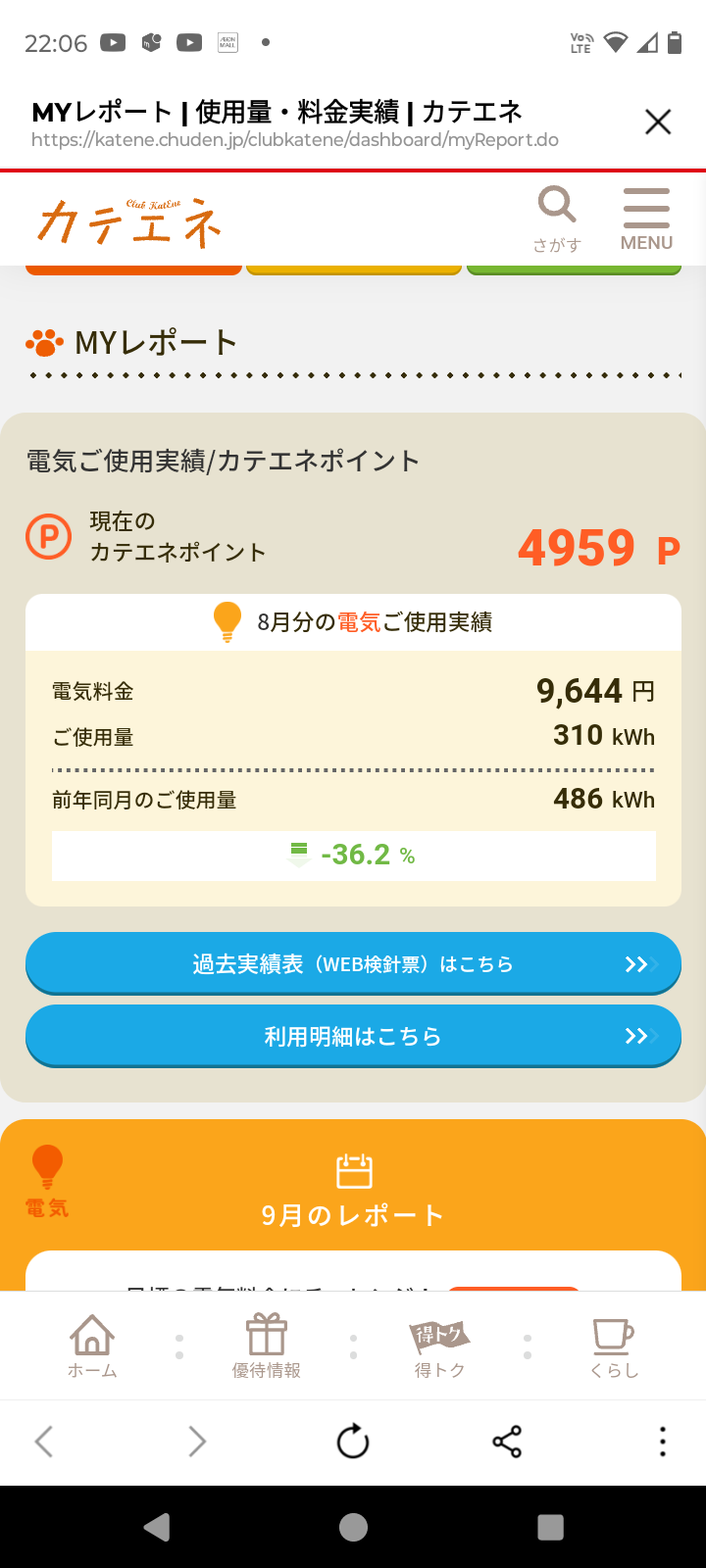Viewport: 706px width, 1568px height.
Task: Open the MENU hamburger button
Action: [x=646, y=220]
